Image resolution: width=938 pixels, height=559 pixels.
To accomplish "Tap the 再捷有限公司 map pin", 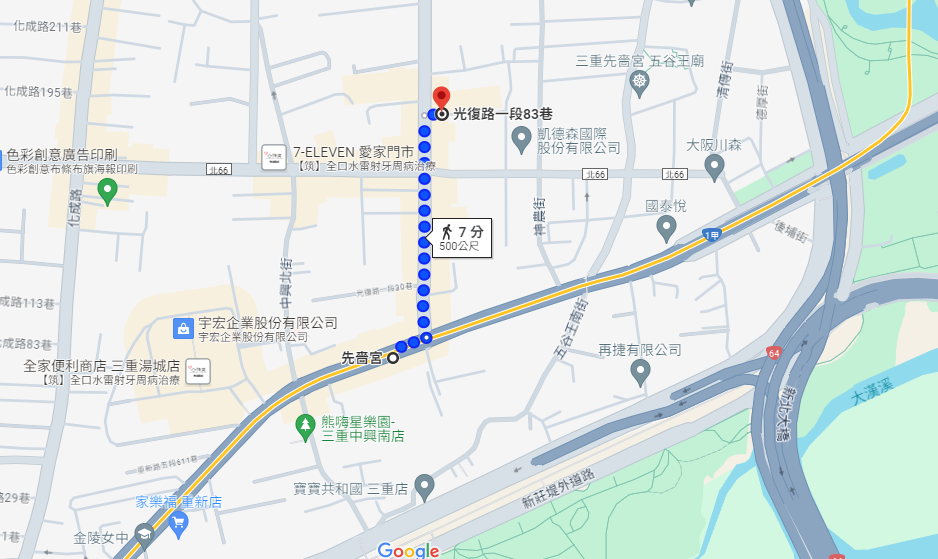I will coord(641,372).
